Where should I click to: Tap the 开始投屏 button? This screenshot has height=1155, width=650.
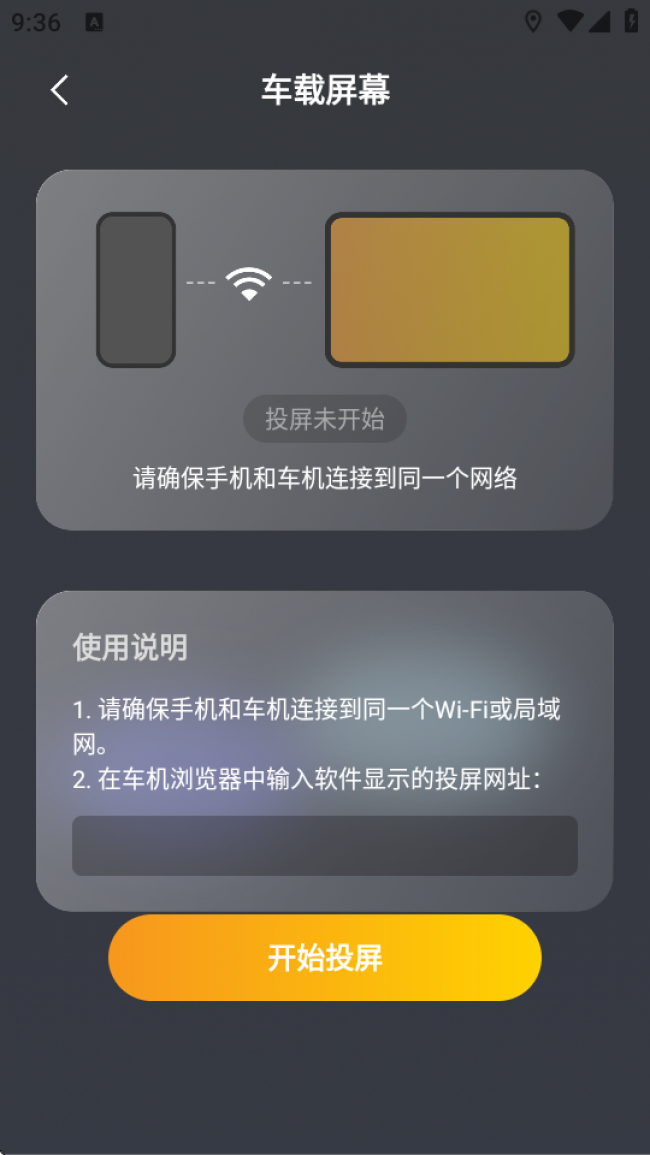(x=325, y=958)
